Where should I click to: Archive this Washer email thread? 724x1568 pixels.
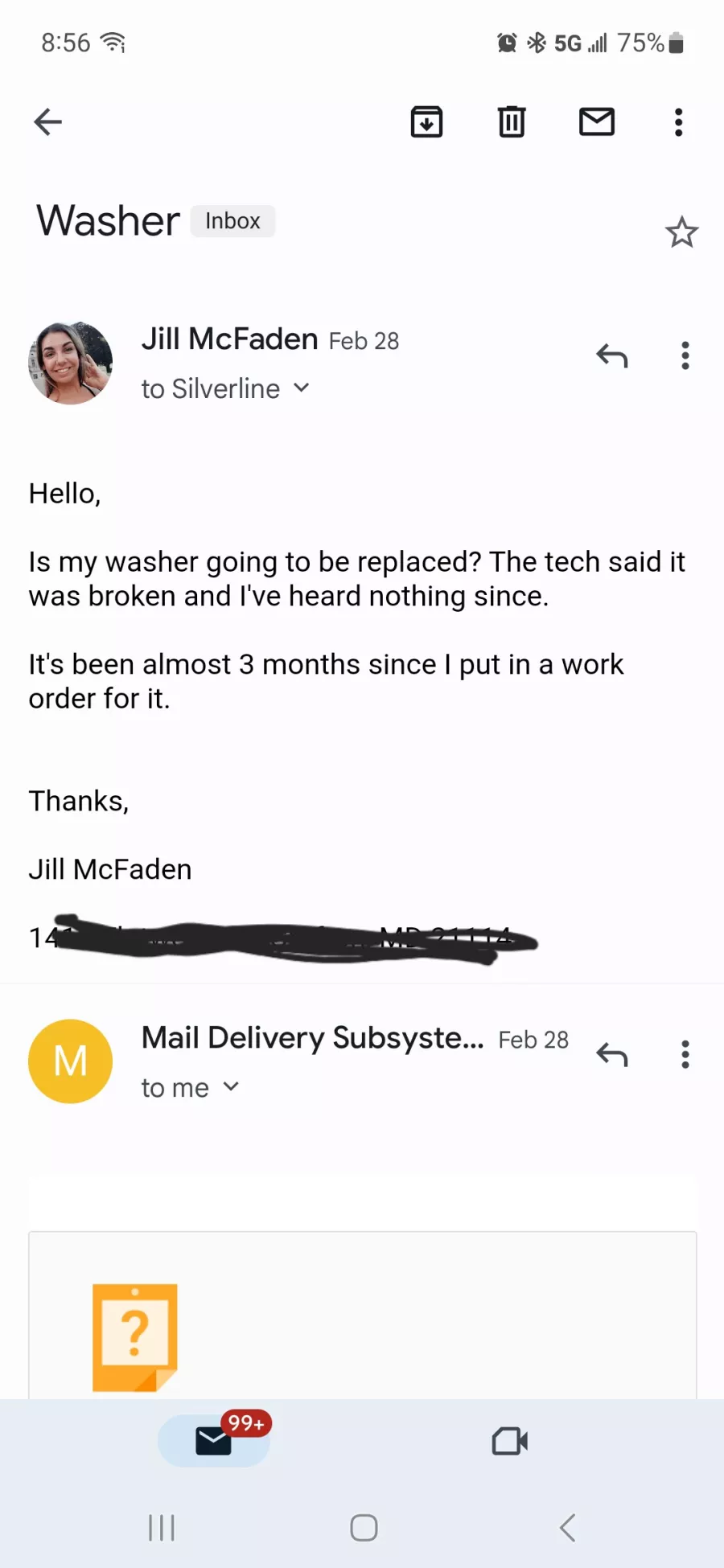click(x=426, y=122)
